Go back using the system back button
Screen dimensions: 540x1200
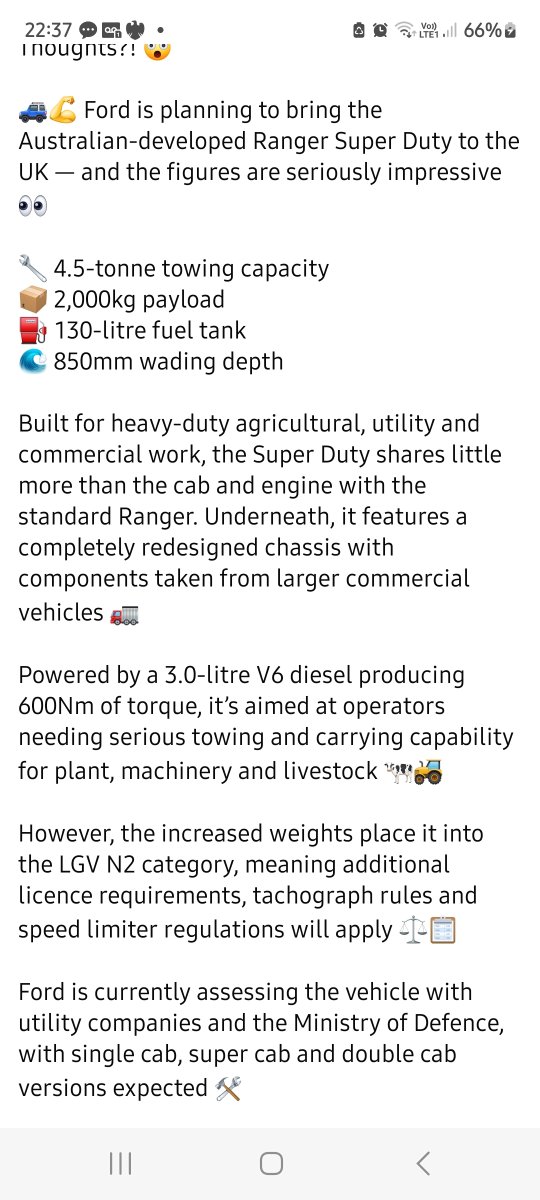(422, 1163)
